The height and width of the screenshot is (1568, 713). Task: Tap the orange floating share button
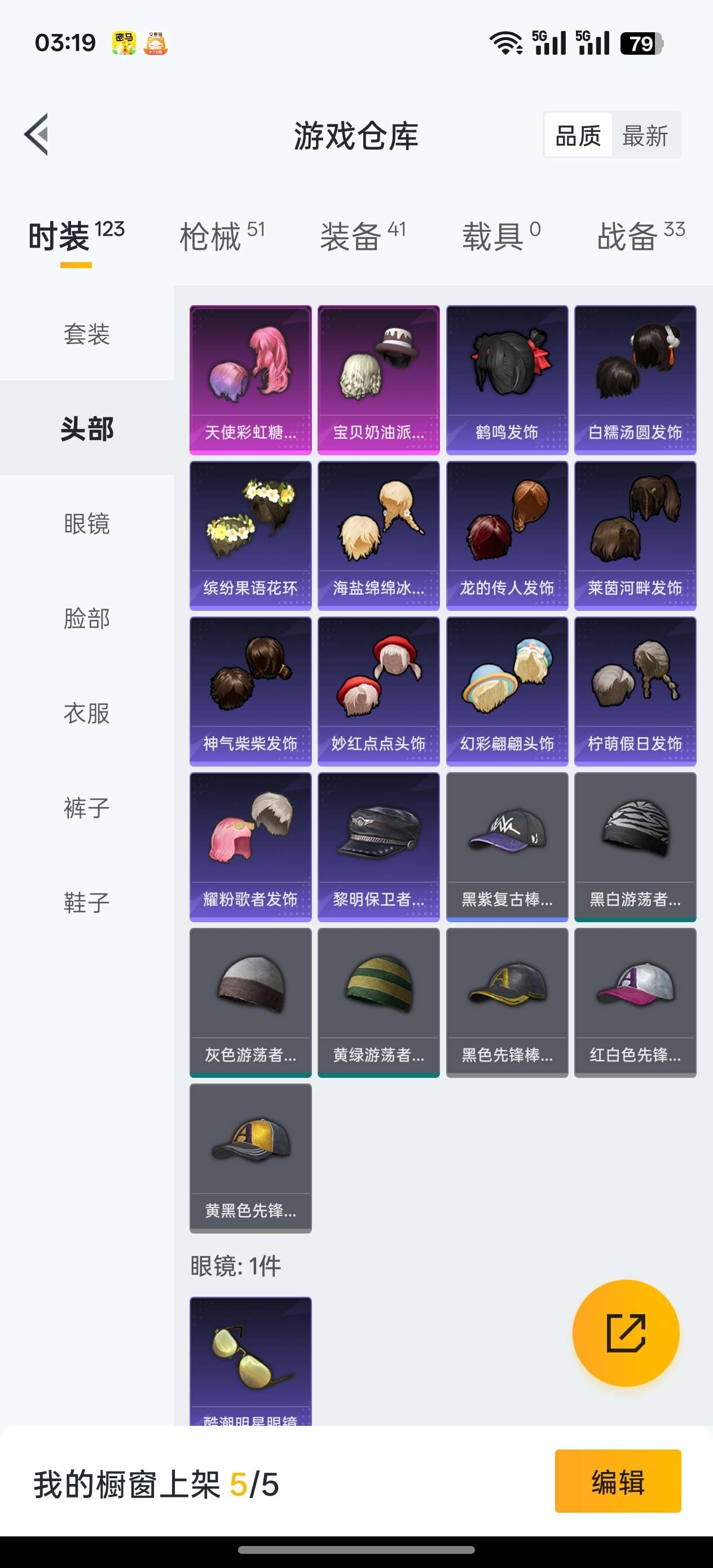point(626,1333)
